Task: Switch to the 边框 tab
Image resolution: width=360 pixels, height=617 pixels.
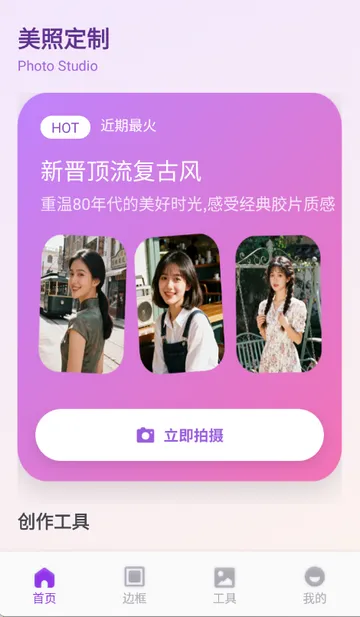Action: tap(135, 585)
